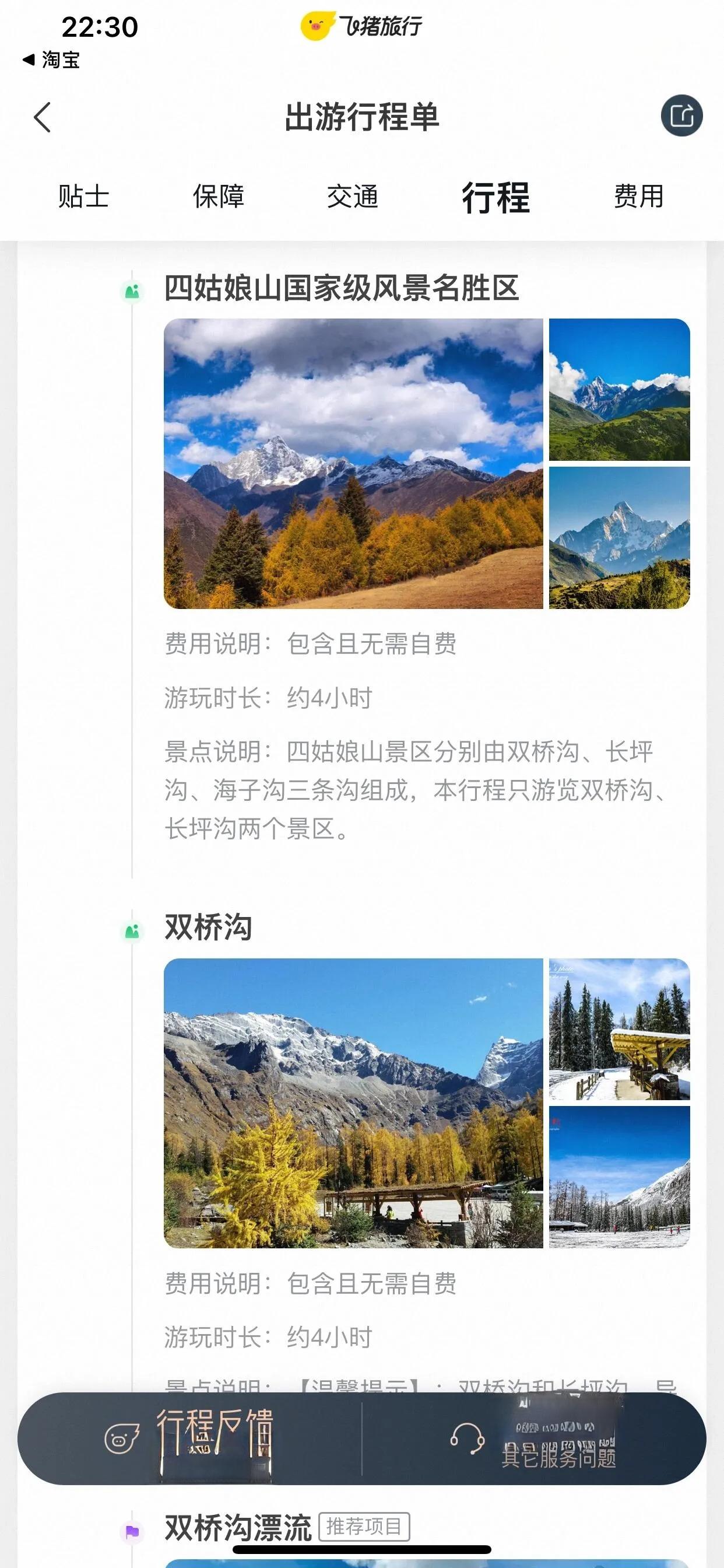This screenshot has width=724, height=1568.
Task: Switch to the 贴士 tab
Action: pos(83,197)
